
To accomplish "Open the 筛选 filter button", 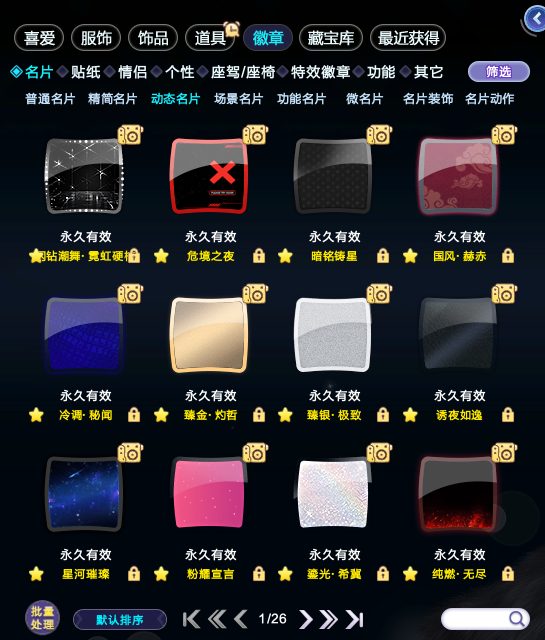I will 498,72.
